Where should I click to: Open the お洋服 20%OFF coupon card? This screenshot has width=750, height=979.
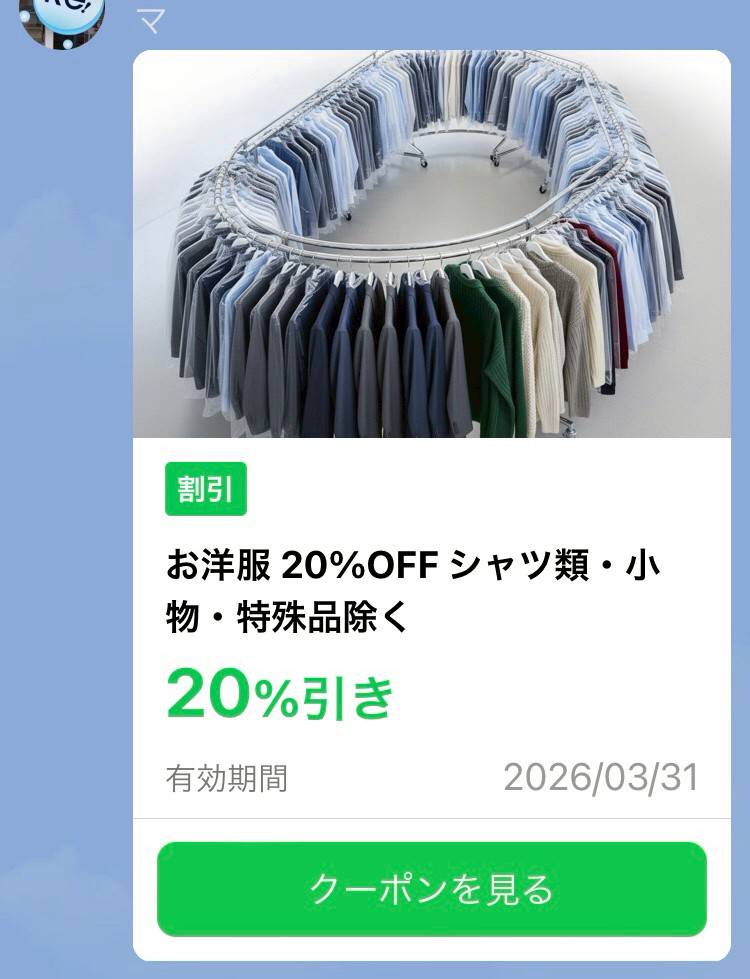431,590
